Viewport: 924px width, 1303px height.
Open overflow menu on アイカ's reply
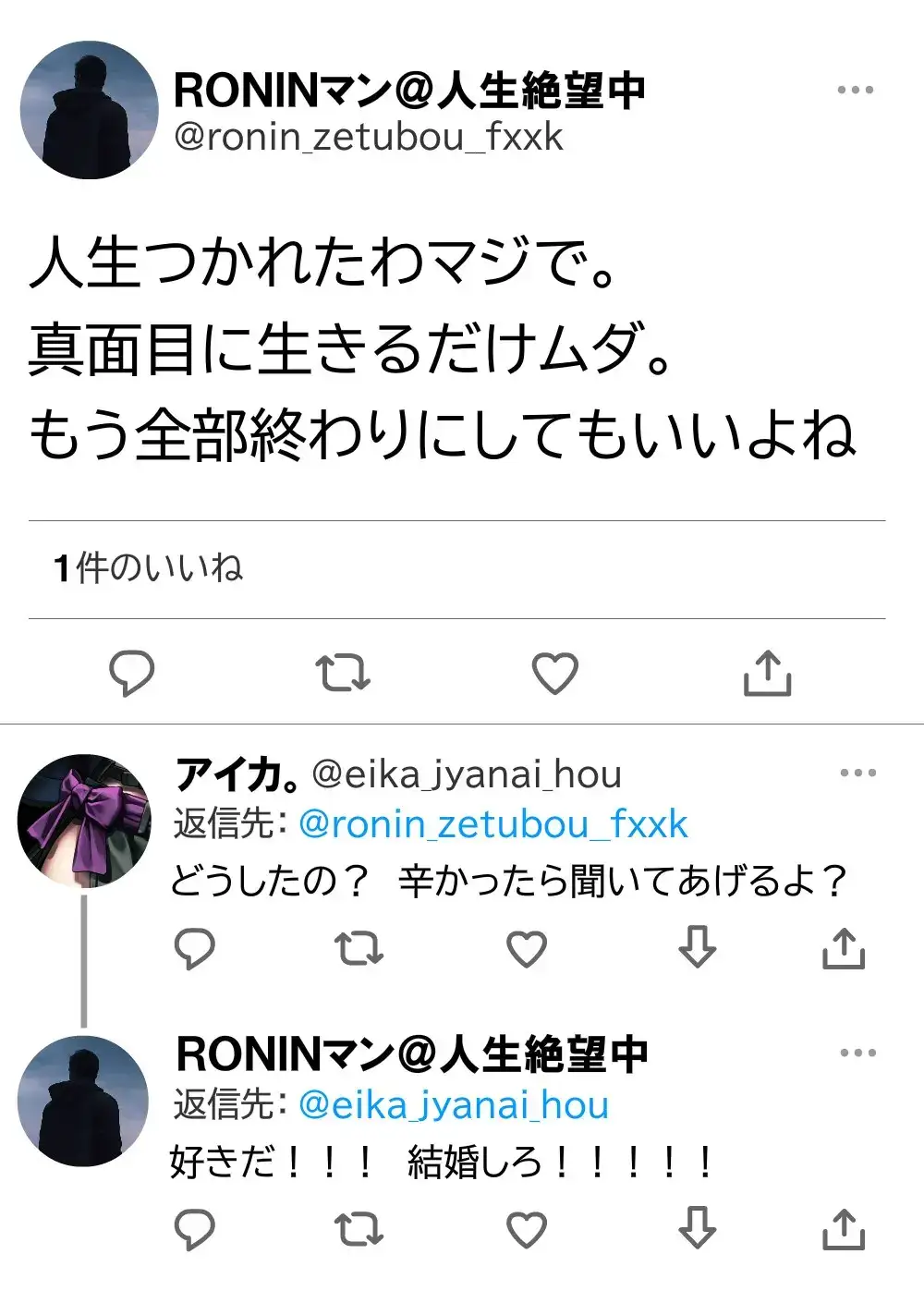point(857,773)
